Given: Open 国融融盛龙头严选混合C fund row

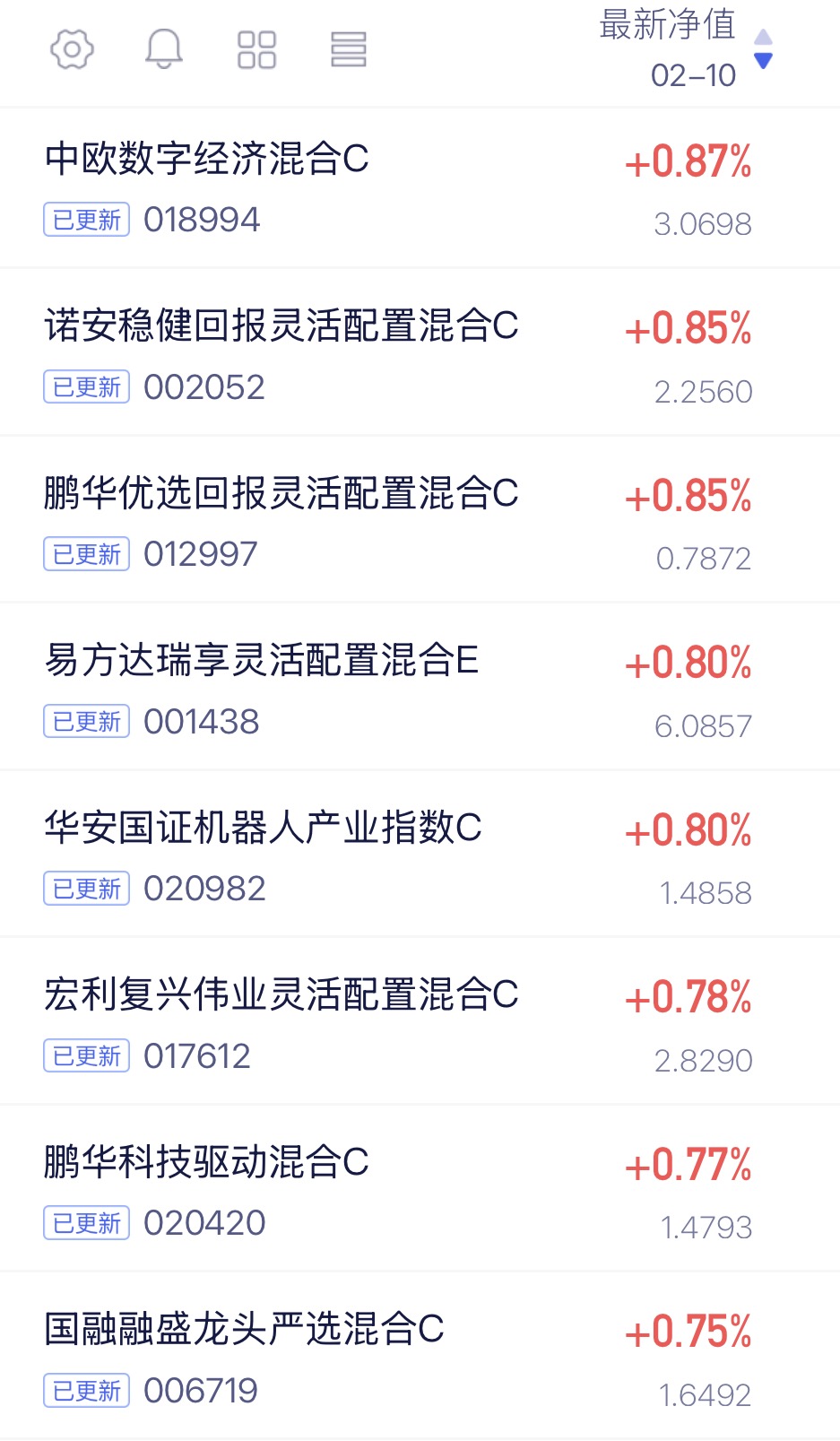Looking at the screenshot, I should tap(244, 1329).
